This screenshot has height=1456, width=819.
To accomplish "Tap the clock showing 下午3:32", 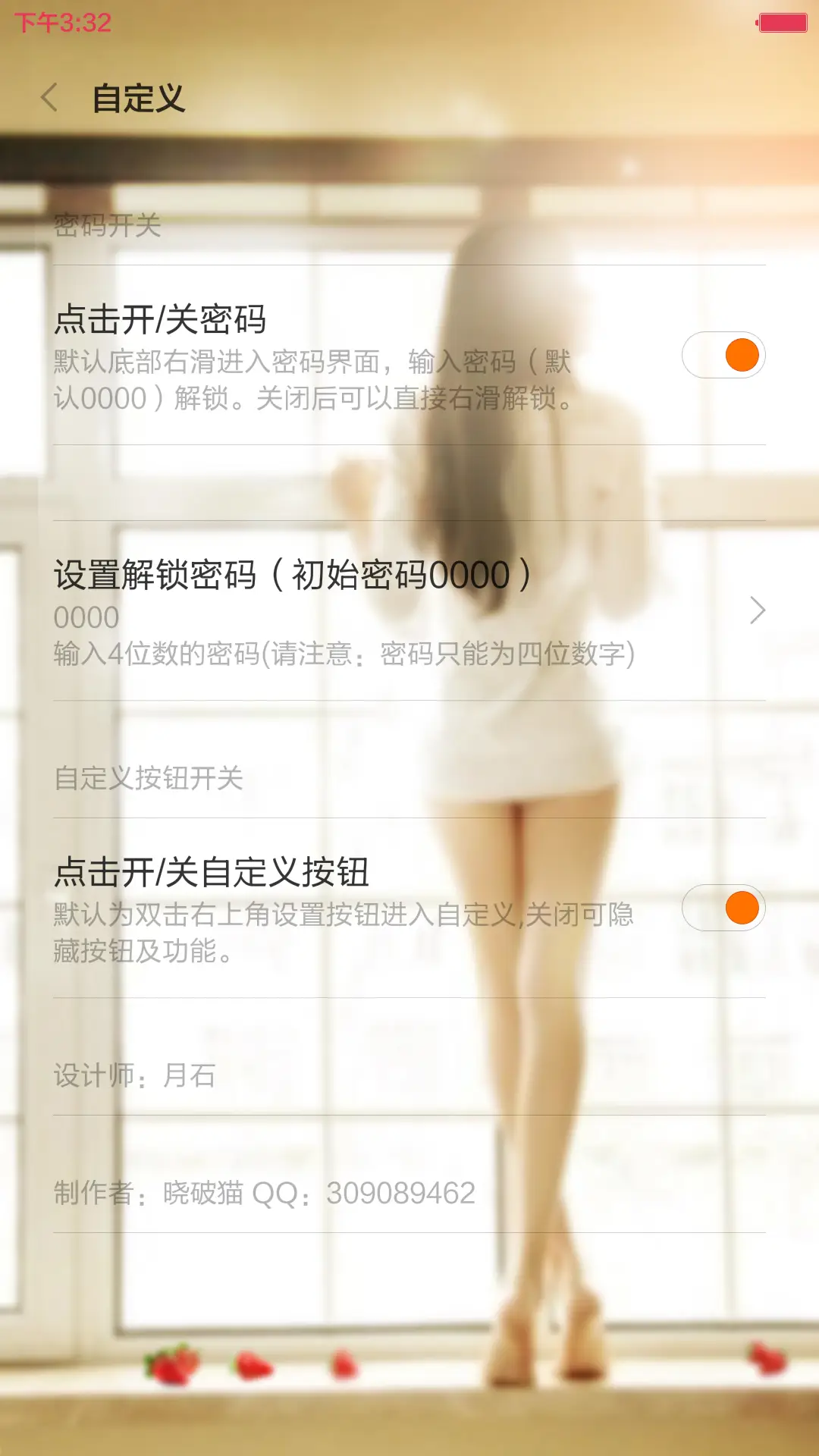I will pos(61,20).
